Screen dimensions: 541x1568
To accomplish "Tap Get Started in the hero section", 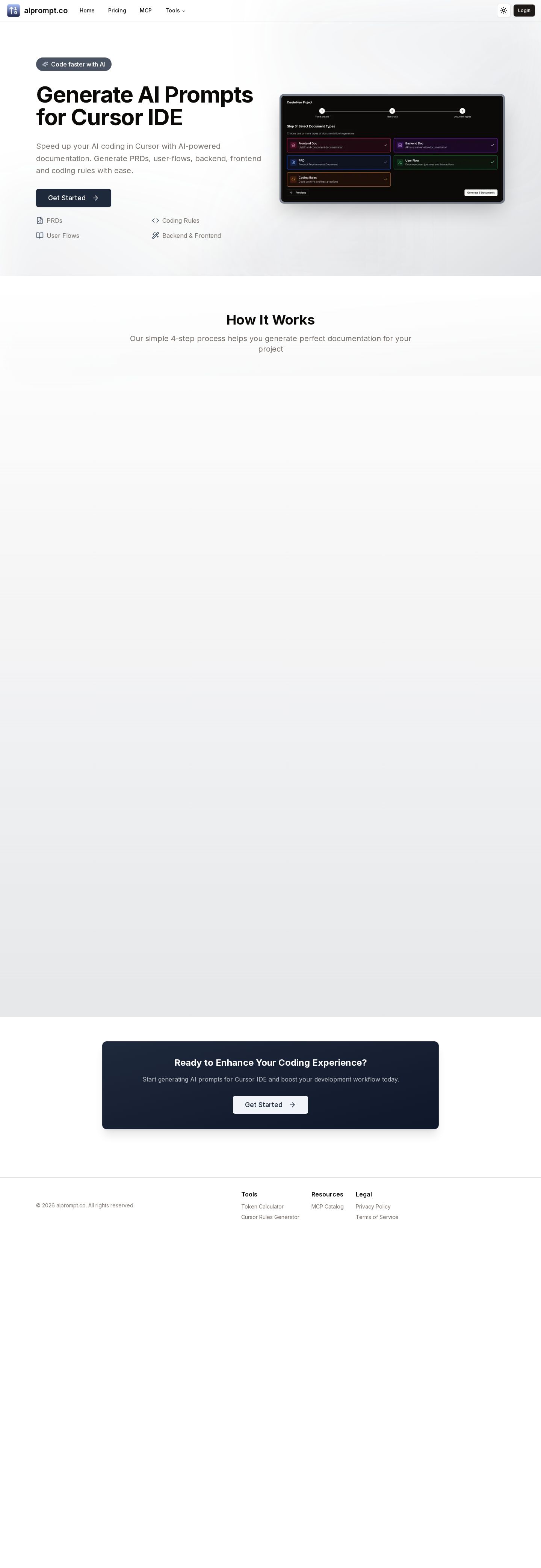I will tap(74, 198).
